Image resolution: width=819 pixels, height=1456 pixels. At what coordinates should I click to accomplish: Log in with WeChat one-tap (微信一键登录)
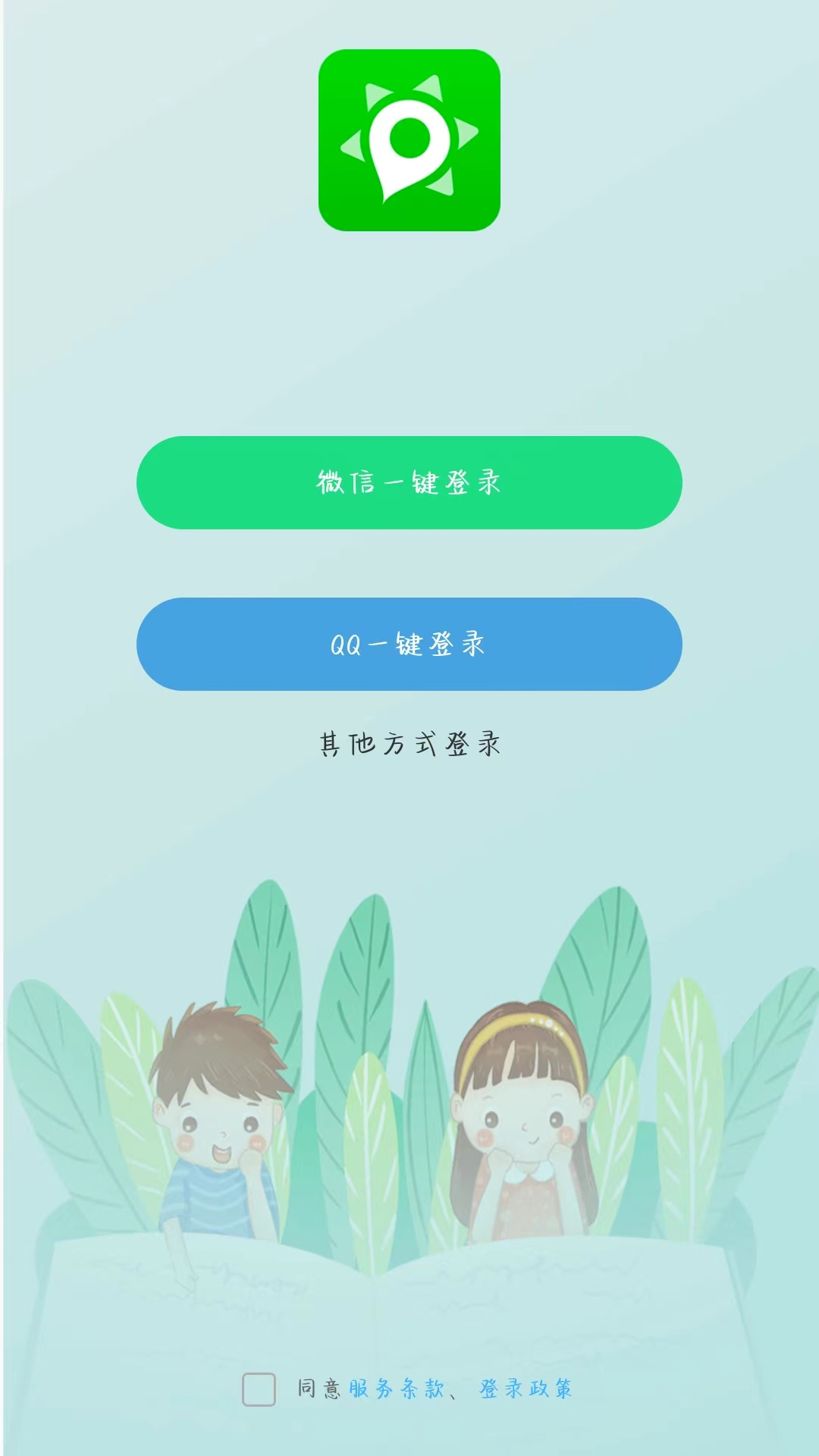click(409, 482)
